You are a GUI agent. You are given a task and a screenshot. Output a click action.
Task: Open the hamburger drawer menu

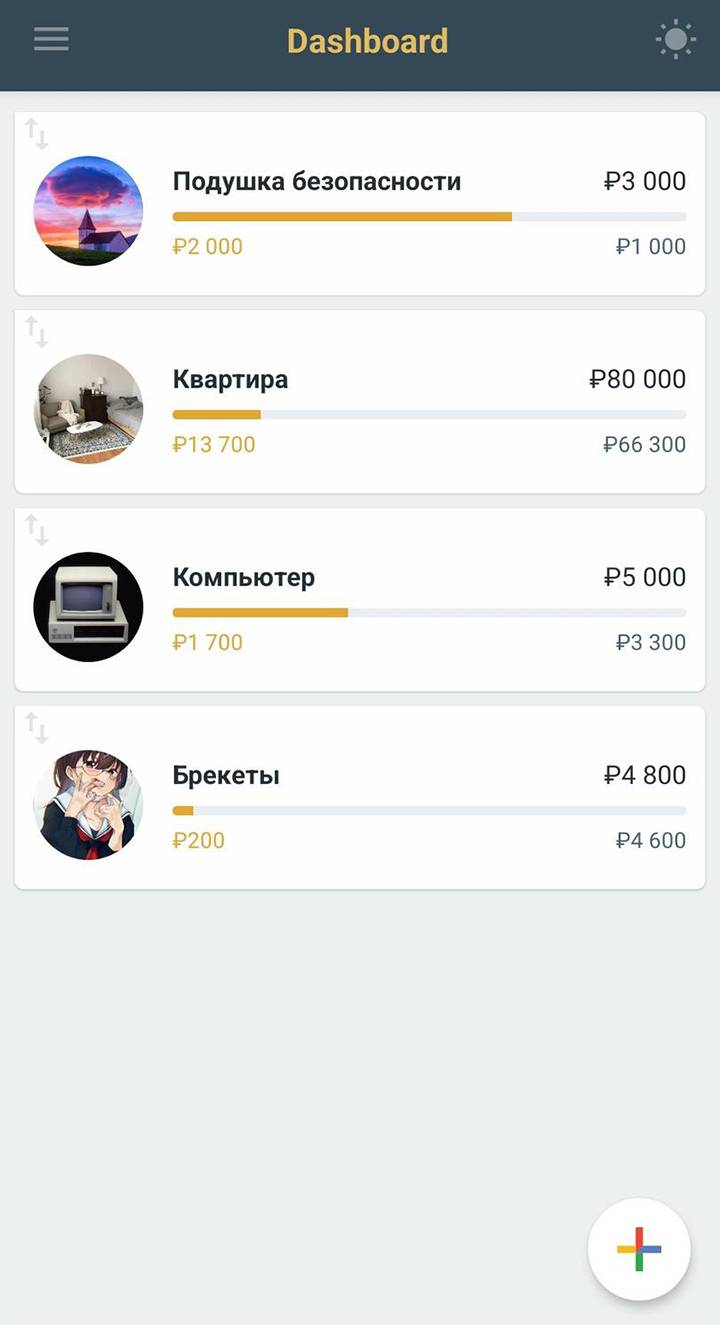[51, 39]
